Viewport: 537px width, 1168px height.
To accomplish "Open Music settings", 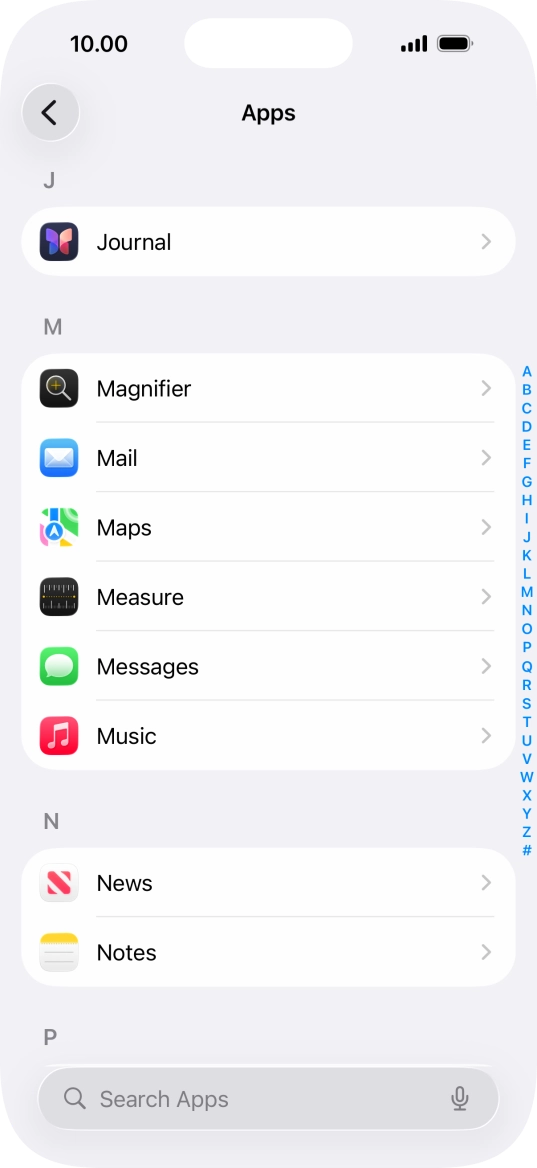I will tap(268, 736).
